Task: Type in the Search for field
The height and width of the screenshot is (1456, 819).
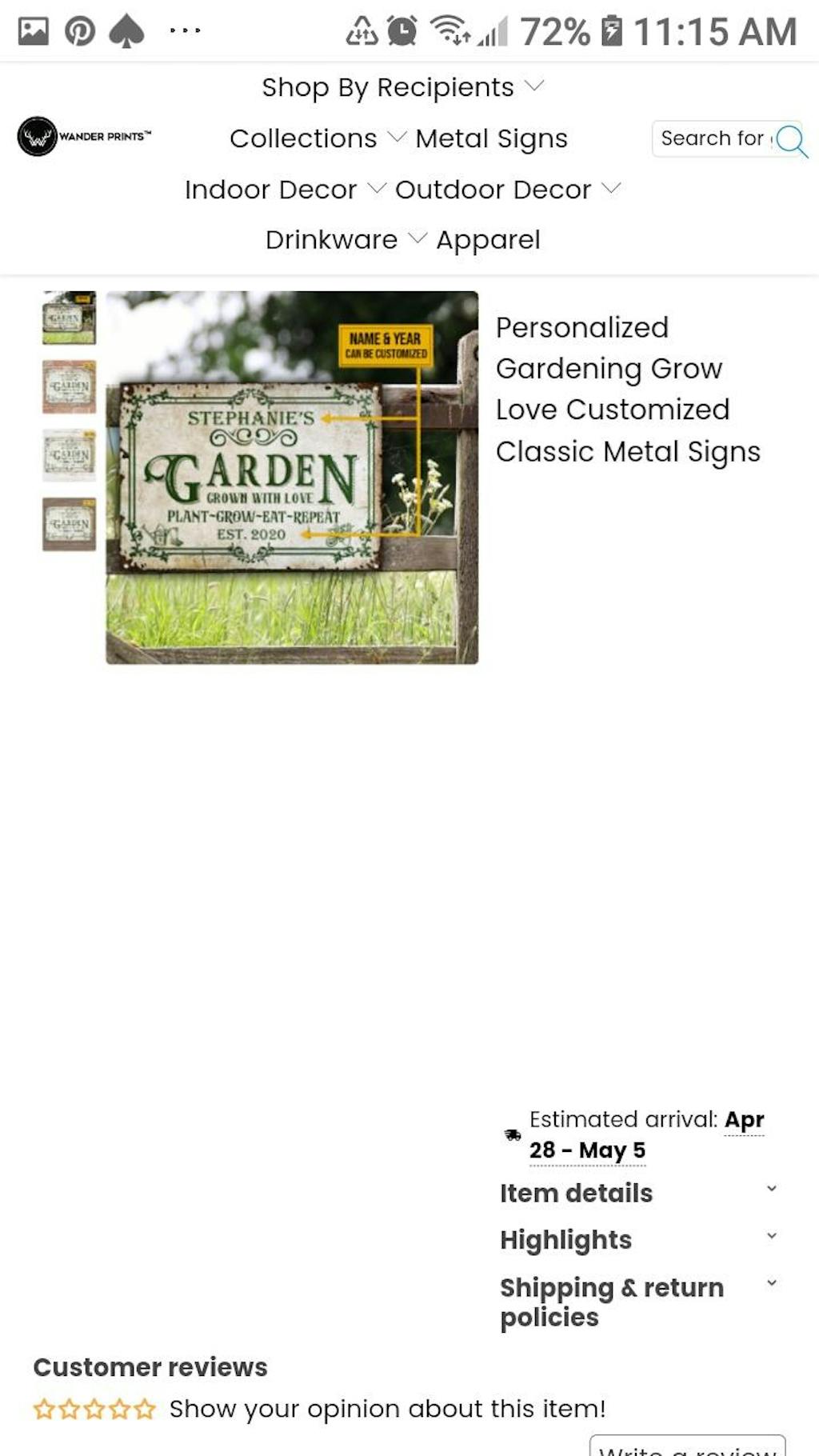Action: 712,138
